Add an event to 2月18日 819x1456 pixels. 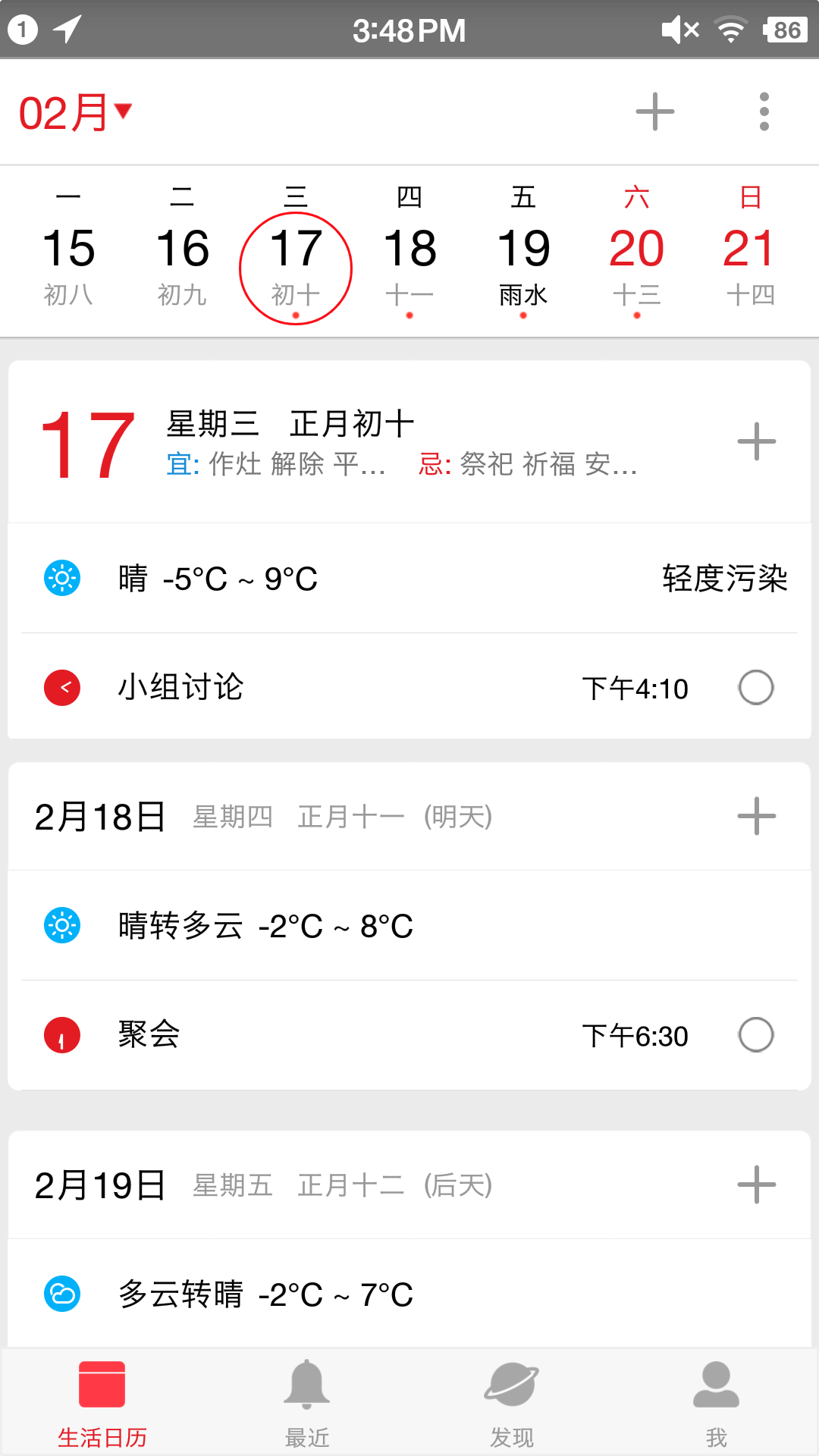756,817
